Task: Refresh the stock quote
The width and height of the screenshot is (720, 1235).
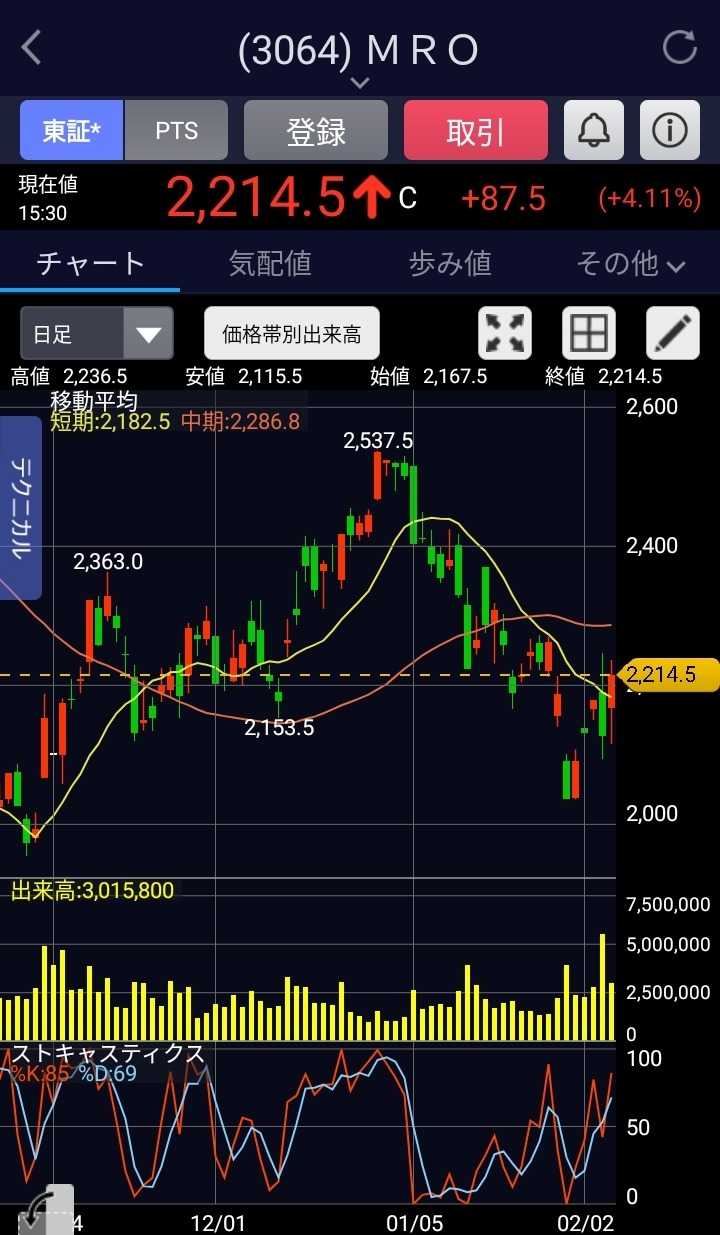Action: pyautogui.click(x=679, y=48)
